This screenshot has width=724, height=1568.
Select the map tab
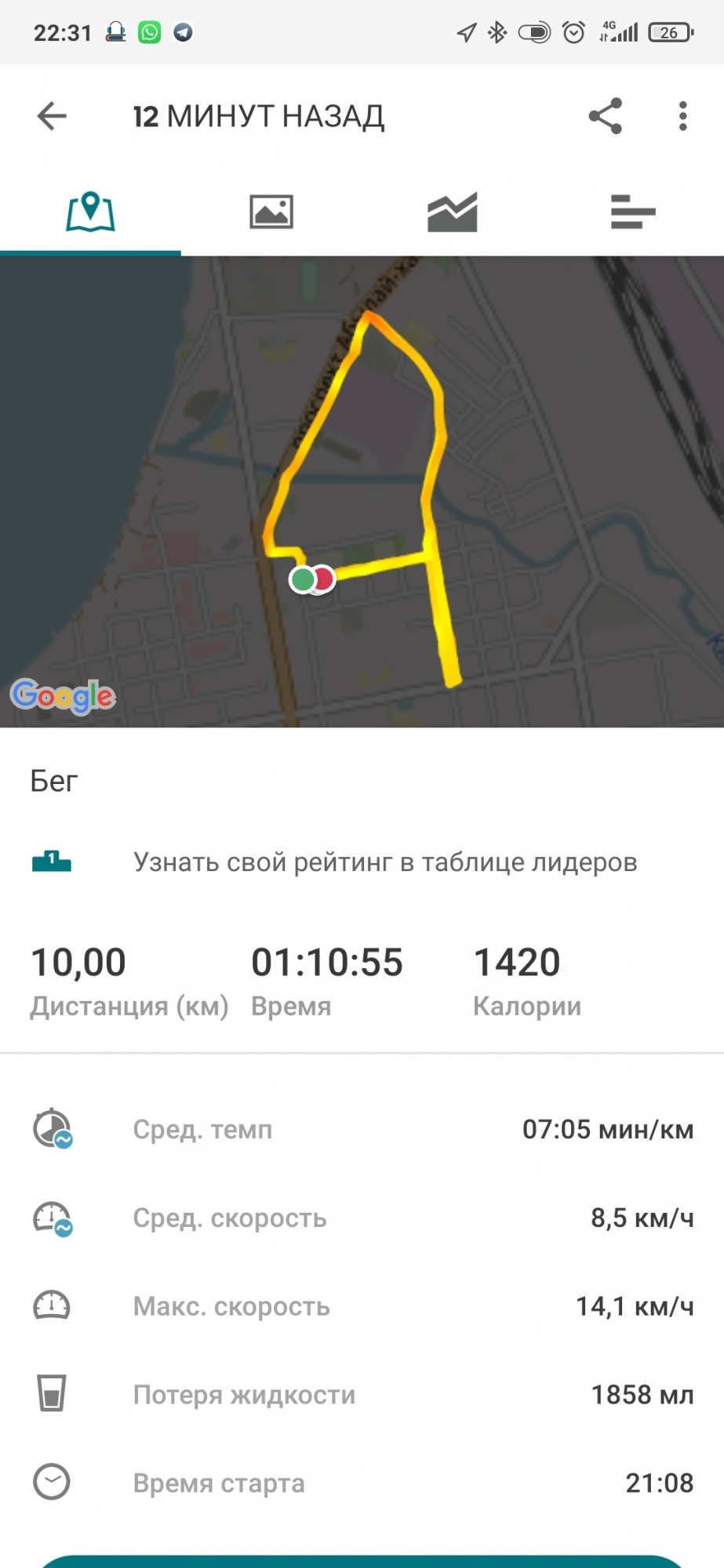pyautogui.click(x=90, y=212)
